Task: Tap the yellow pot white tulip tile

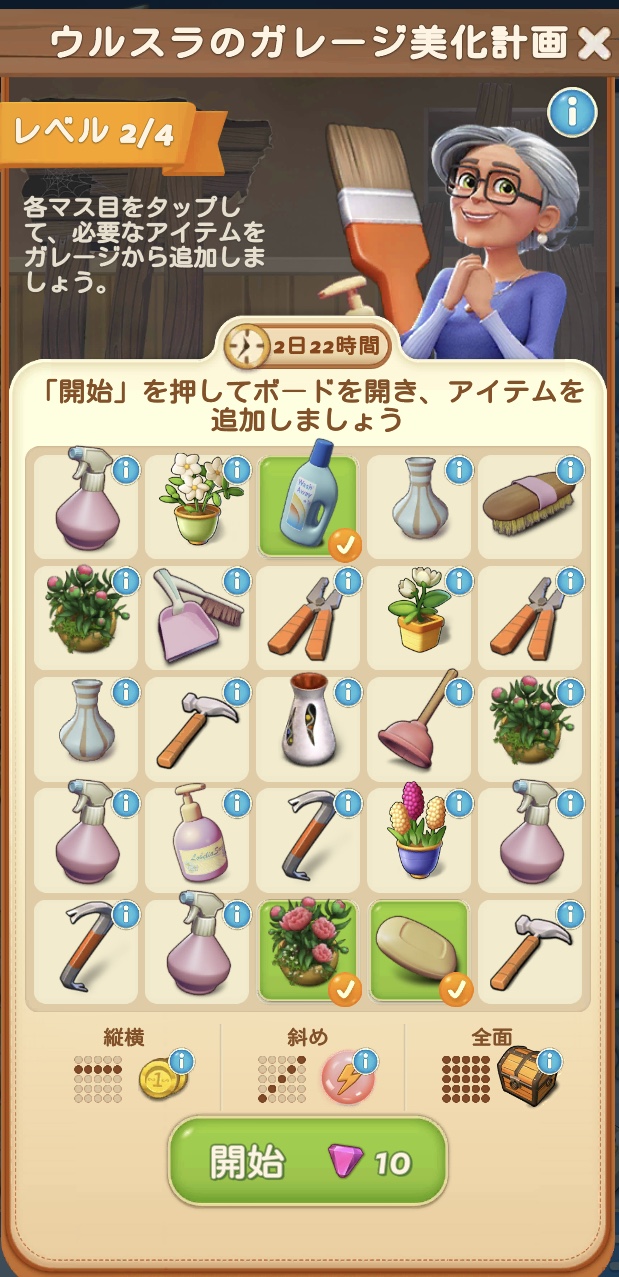Action: click(418, 614)
